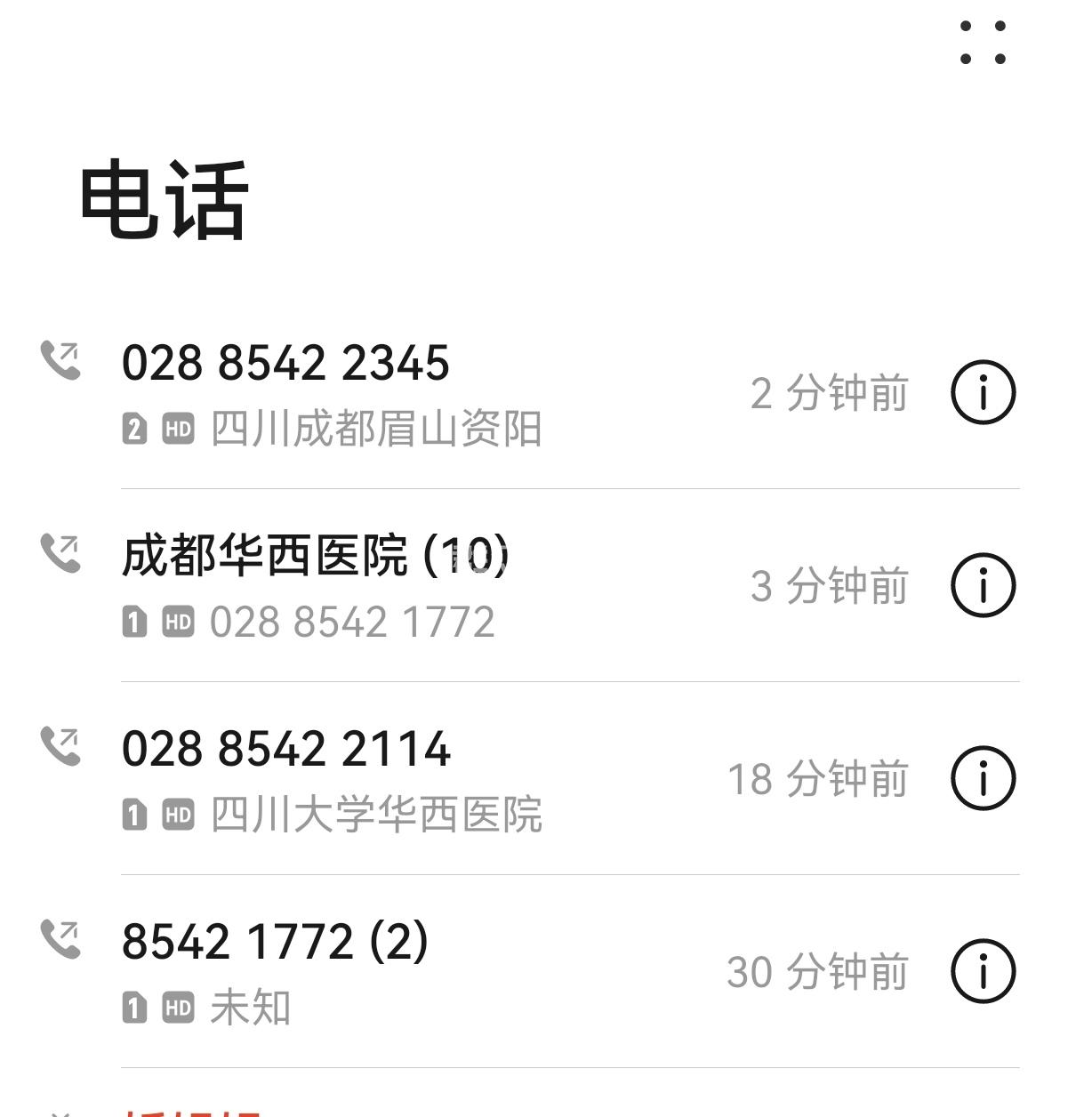This screenshot has height=1117, width=1092.
Task: Open the four-dot more options menu
Action: 983,43
